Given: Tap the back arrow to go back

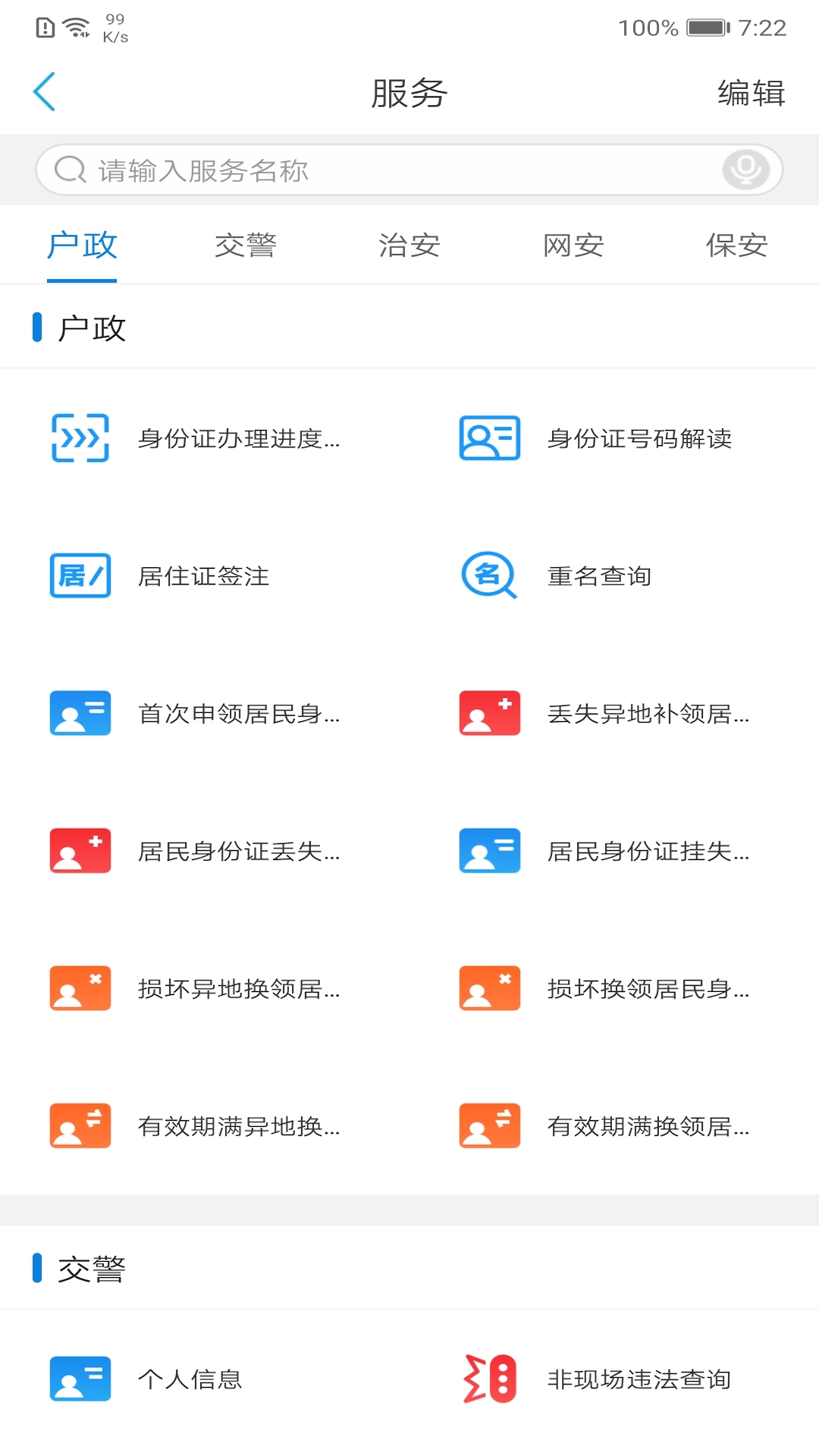Looking at the screenshot, I should click(x=44, y=91).
